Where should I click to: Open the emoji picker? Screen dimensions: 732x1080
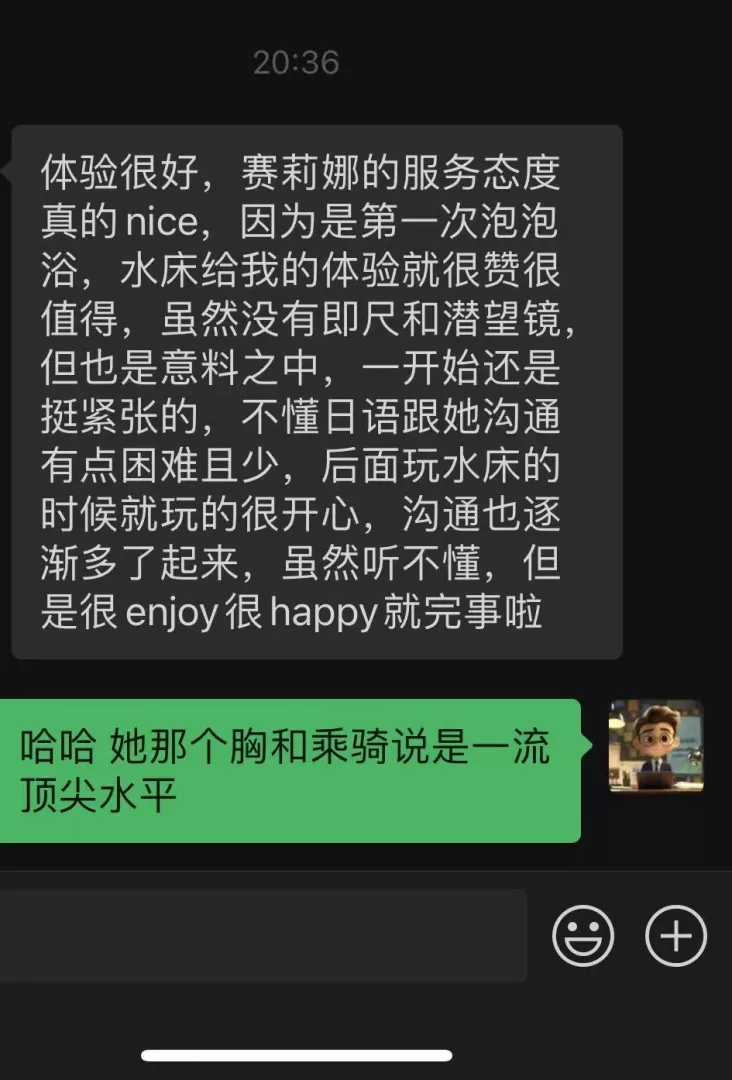tap(583, 936)
